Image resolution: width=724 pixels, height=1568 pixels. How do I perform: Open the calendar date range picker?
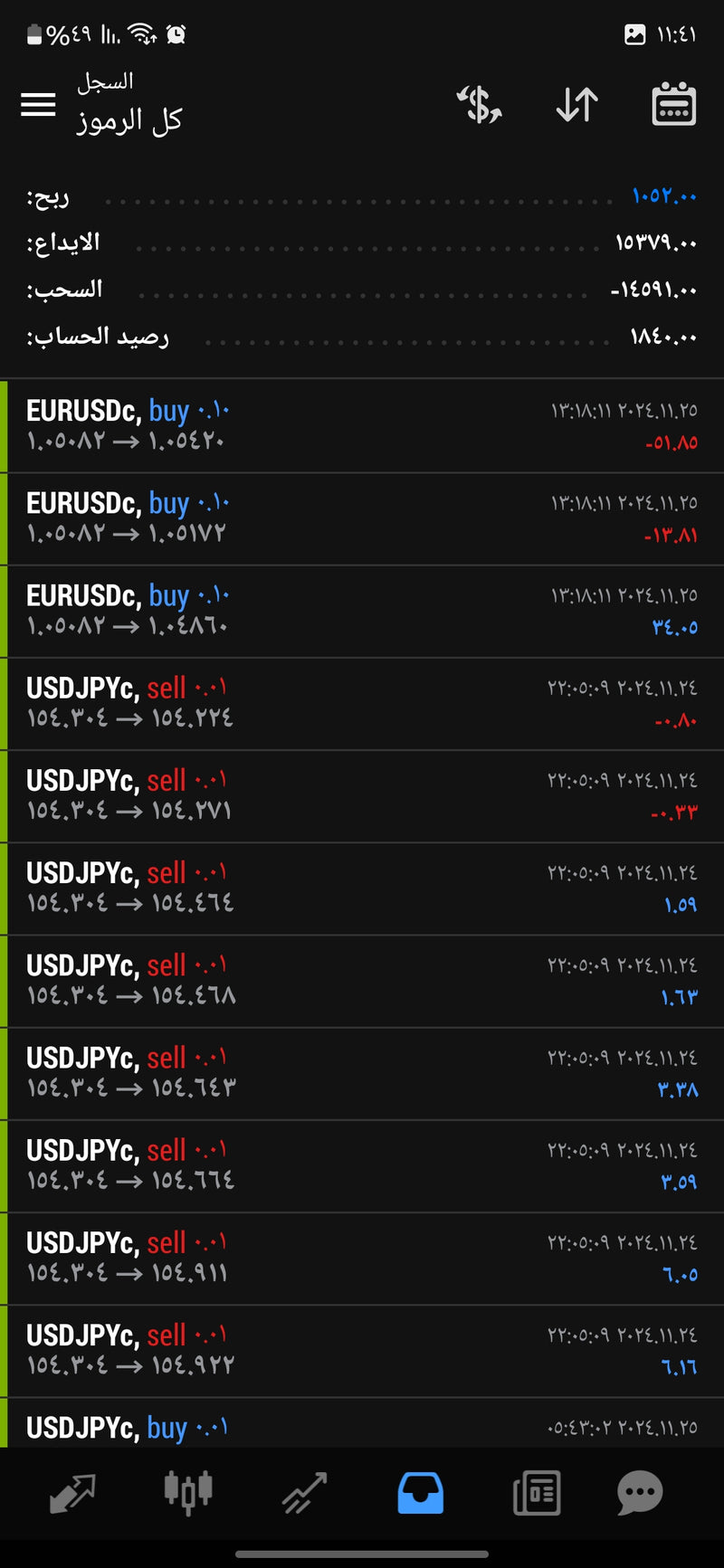click(673, 105)
